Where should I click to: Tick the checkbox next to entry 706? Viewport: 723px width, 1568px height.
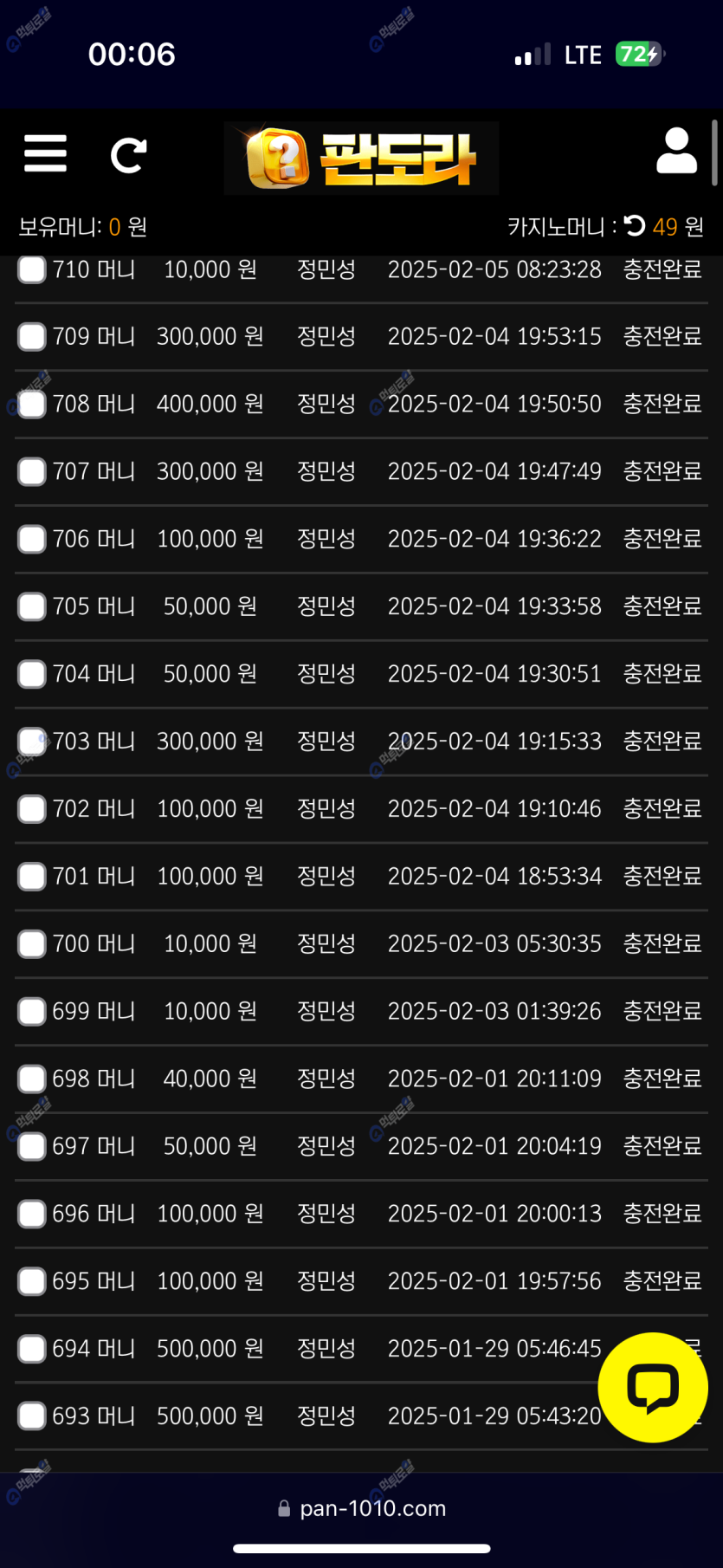32,539
